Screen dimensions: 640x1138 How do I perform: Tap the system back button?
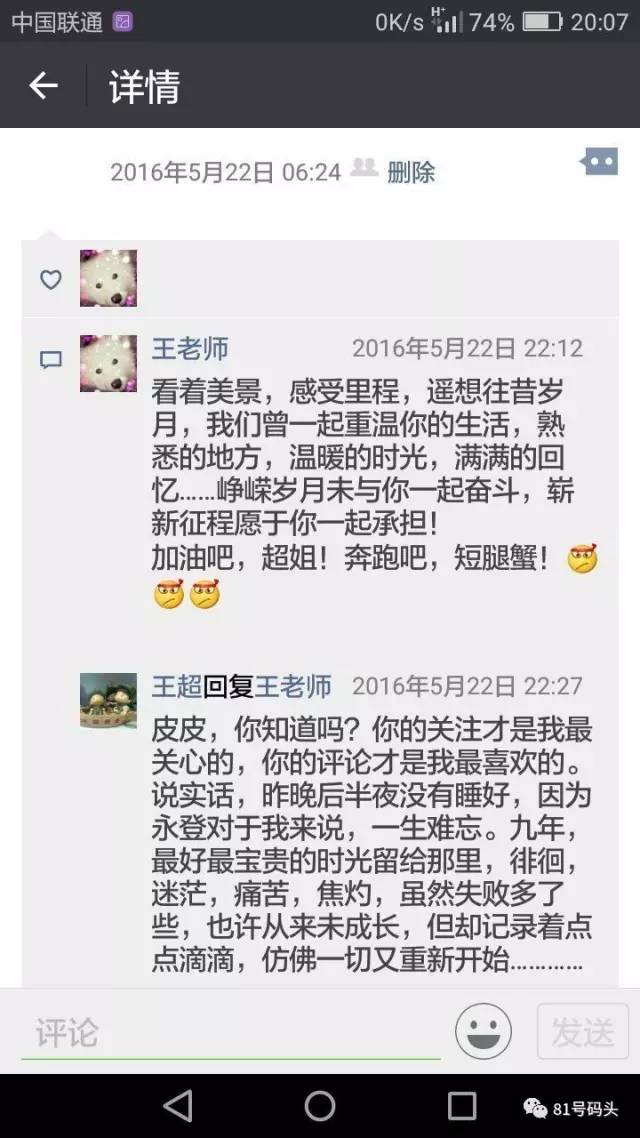(178, 1105)
